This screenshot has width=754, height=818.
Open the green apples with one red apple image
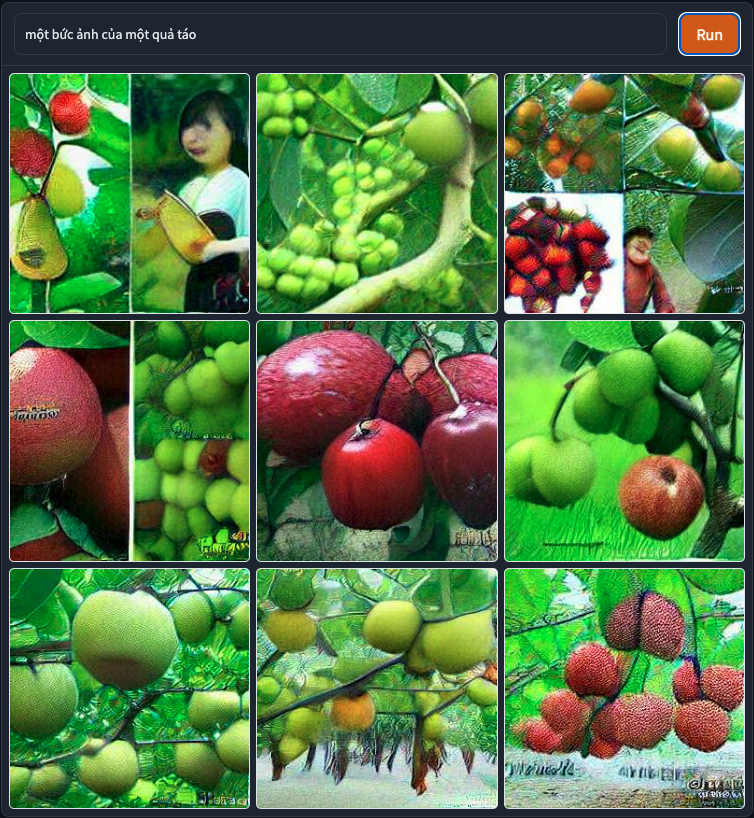coord(624,441)
